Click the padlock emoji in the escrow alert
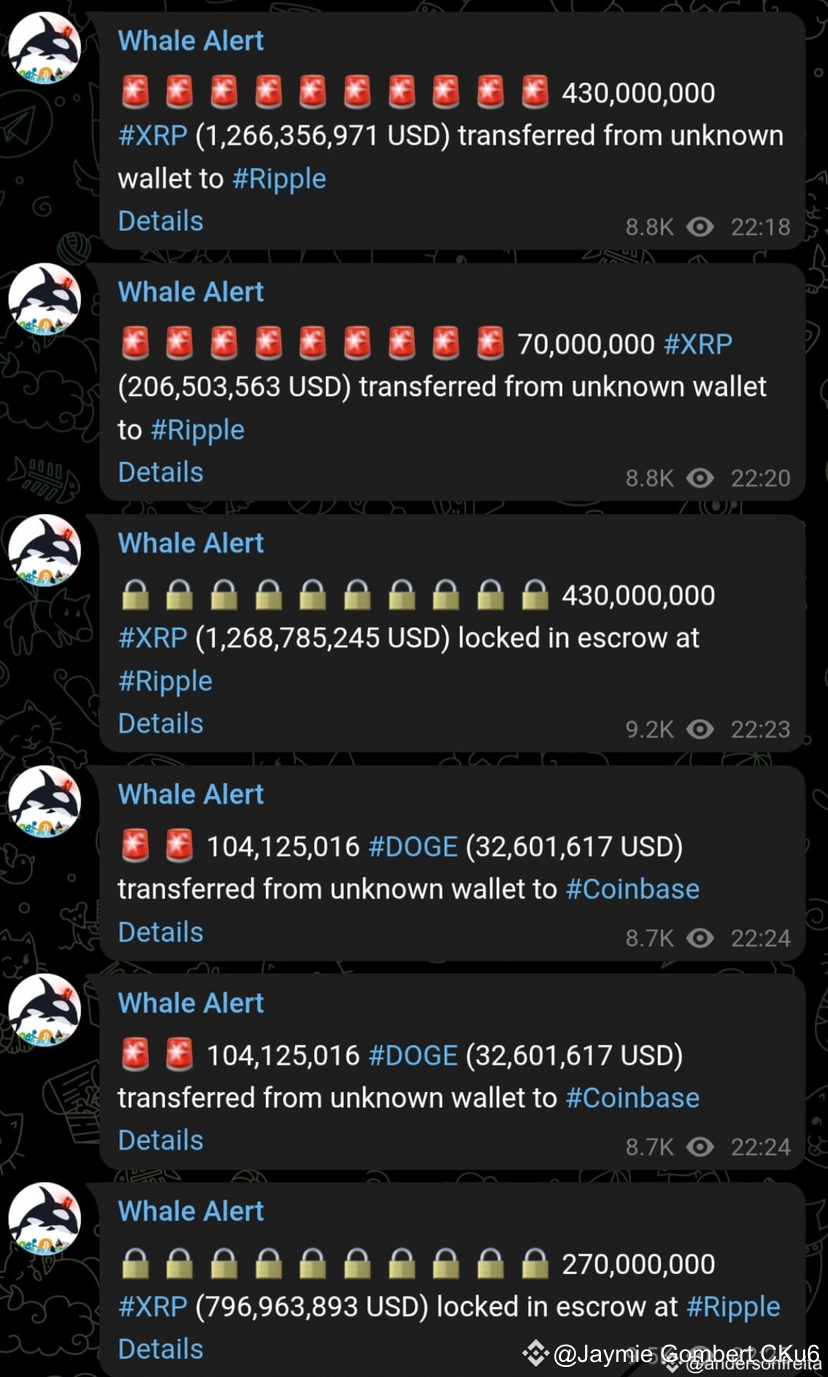The height and width of the screenshot is (1377, 828). pyautogui.click(x=135, y=594)
